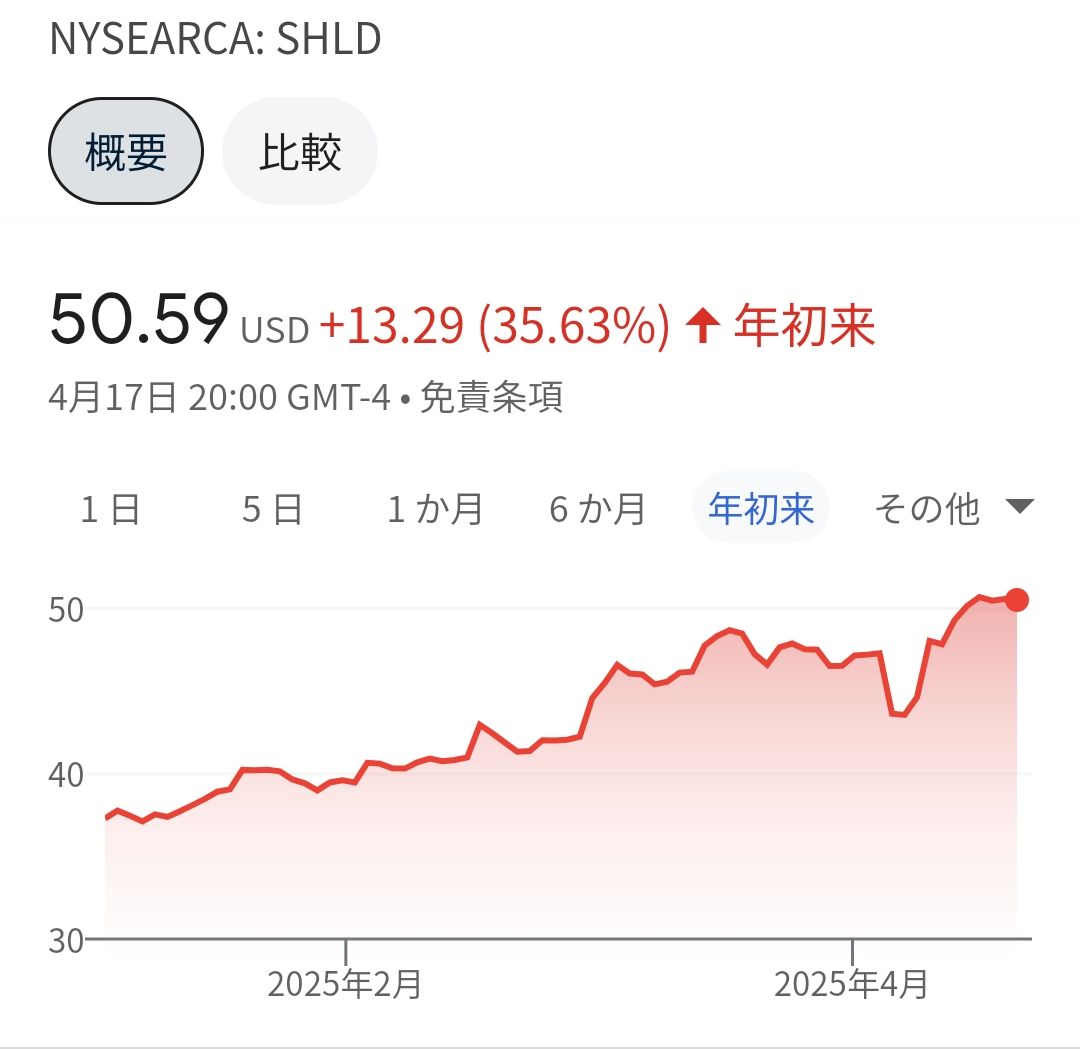Tap the 年初来 range tab

coord(761,509)
